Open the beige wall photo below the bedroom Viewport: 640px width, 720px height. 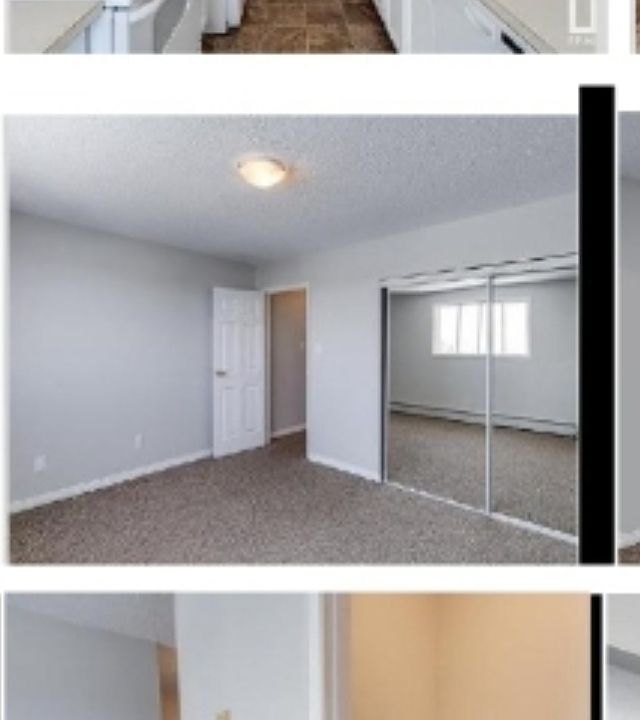click(300, 656)
